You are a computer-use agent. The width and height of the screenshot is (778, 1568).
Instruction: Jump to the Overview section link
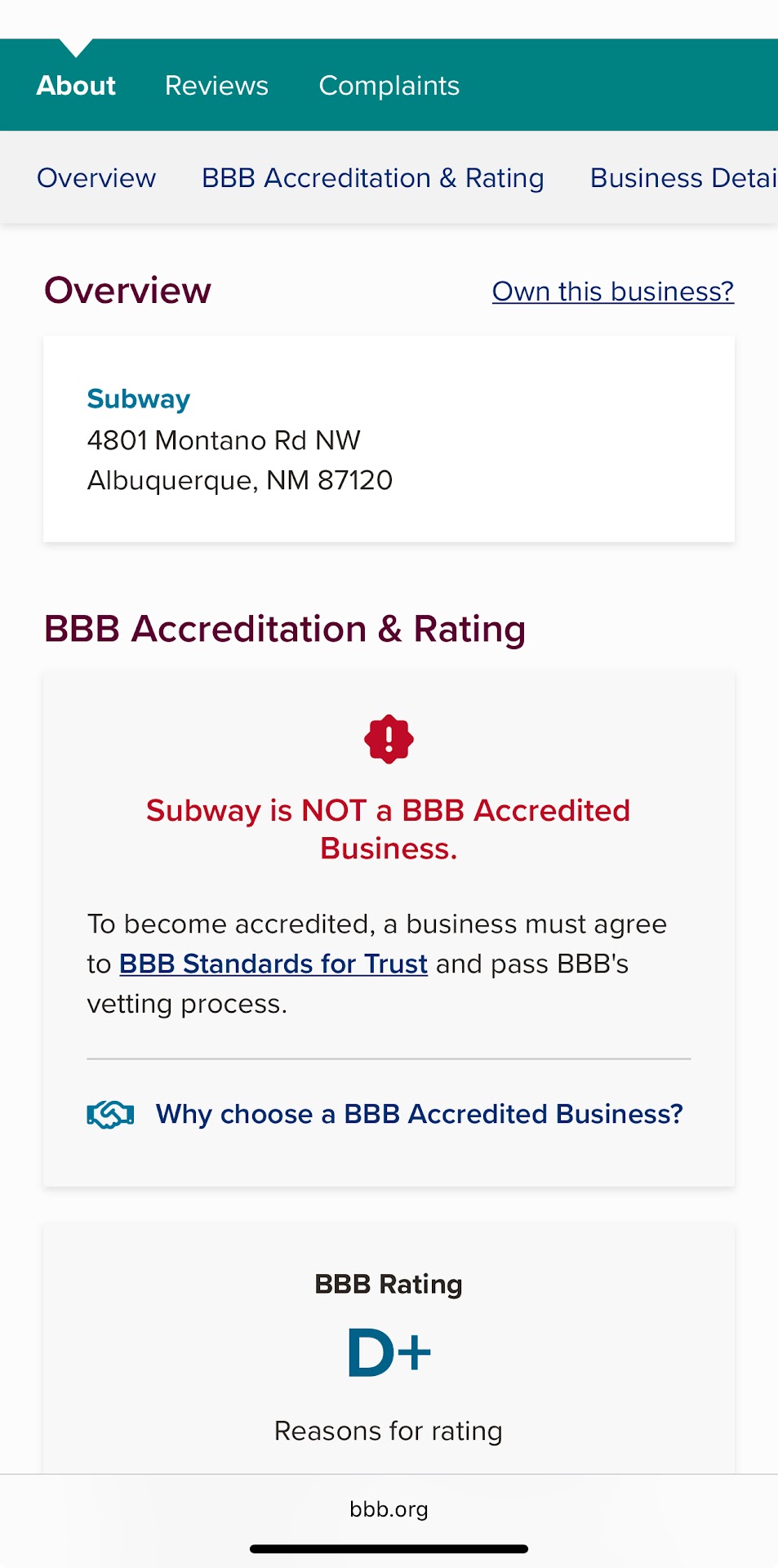(96, 178)
